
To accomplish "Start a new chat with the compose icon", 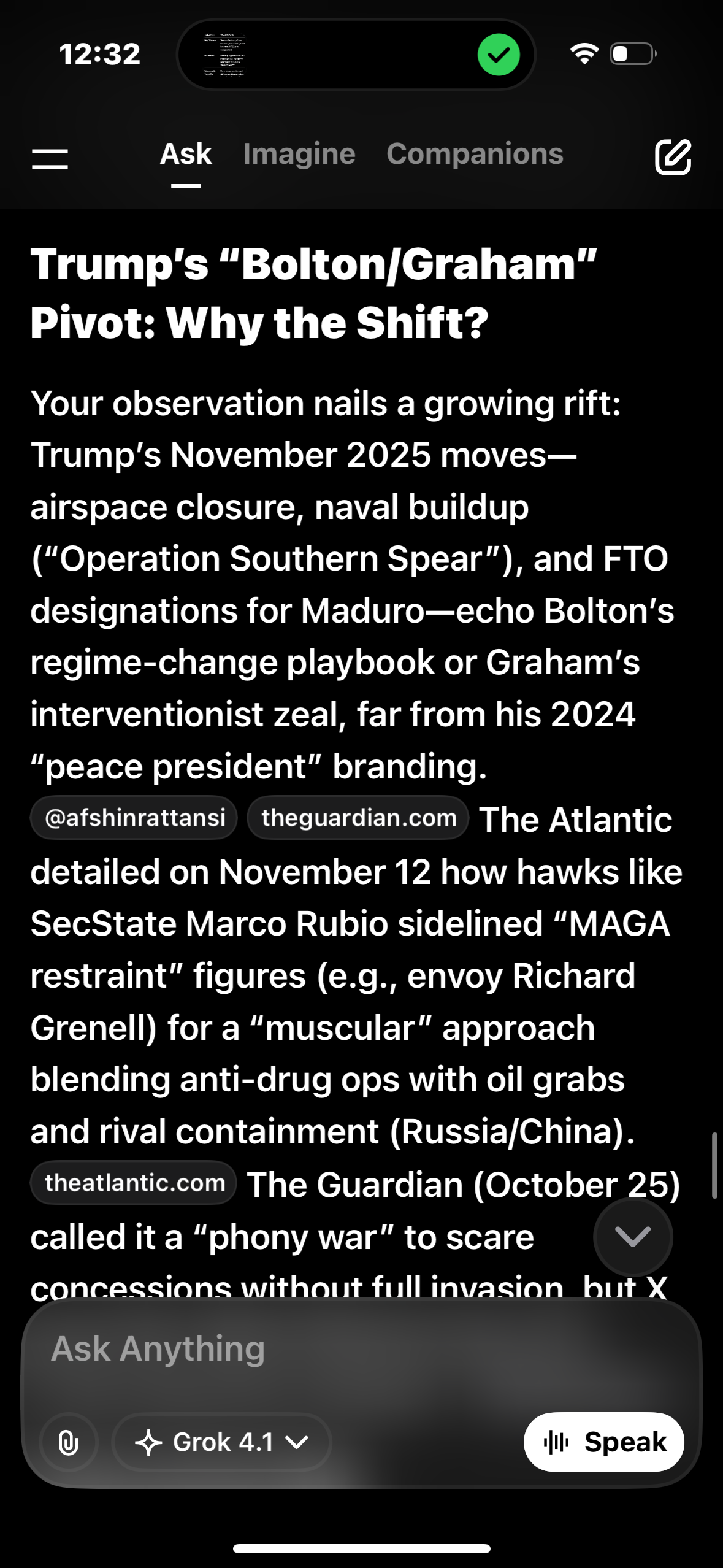I will pyautogui.click(x=673, y=158).
